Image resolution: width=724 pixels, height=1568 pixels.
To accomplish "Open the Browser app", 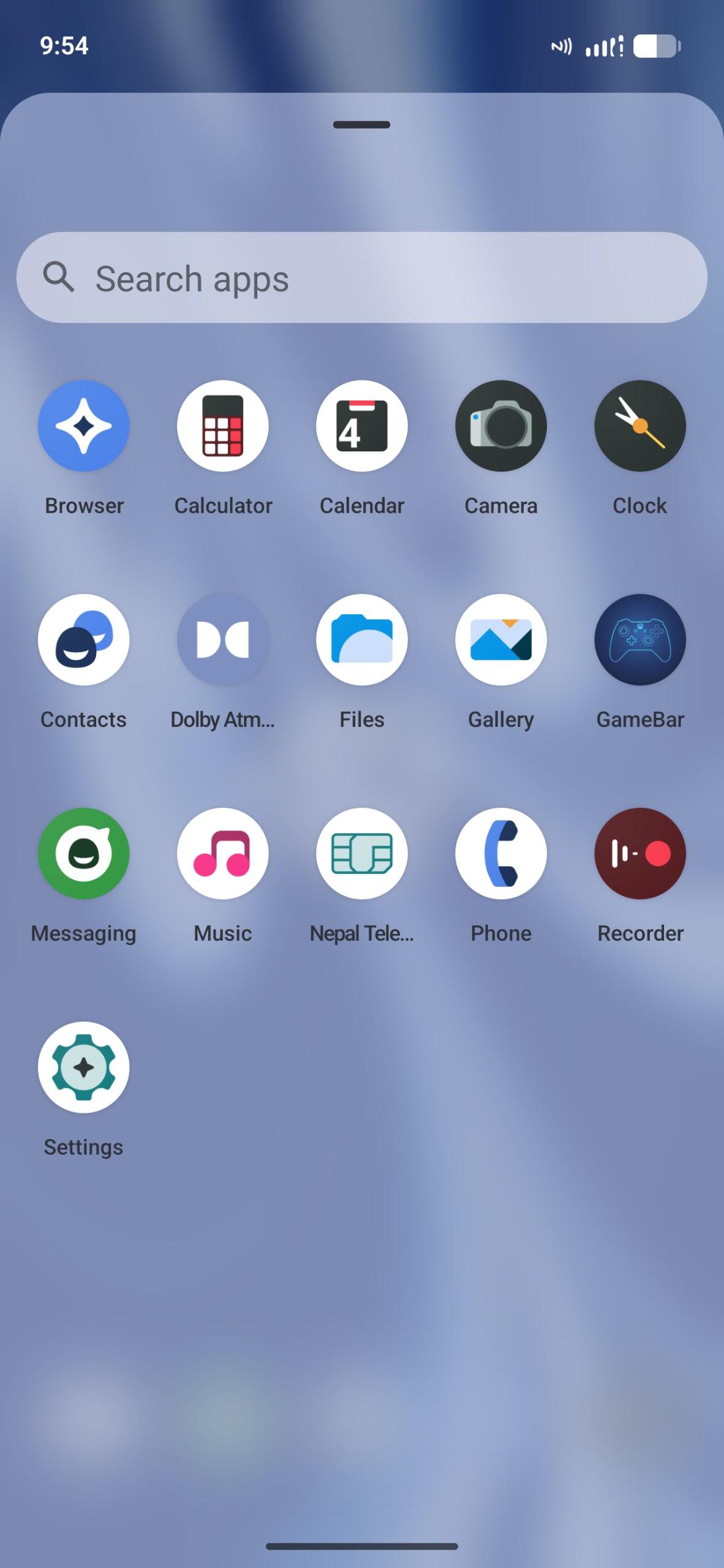I will [x=84, y=426].
